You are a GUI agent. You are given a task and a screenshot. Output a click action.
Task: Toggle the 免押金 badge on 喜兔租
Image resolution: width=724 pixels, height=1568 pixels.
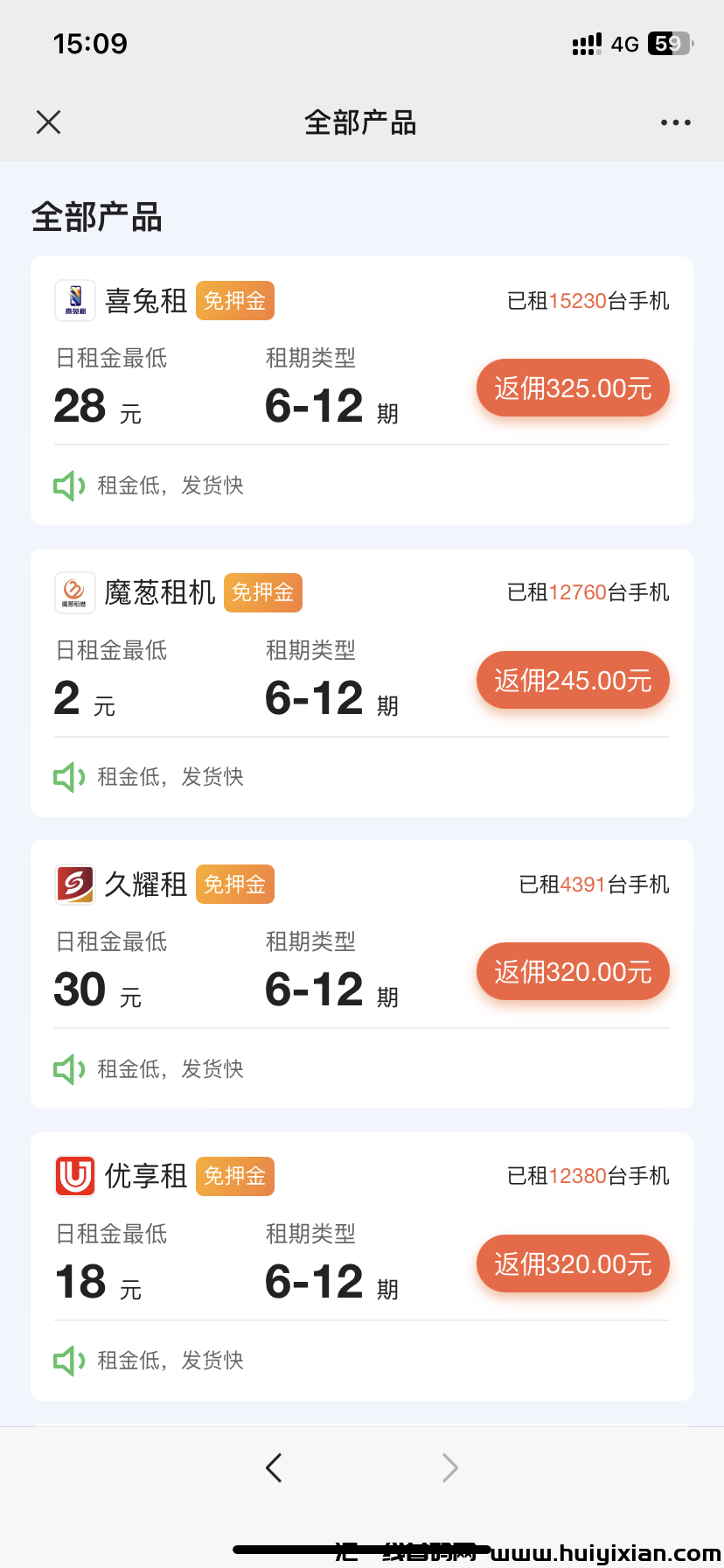[x=234, y=300]
